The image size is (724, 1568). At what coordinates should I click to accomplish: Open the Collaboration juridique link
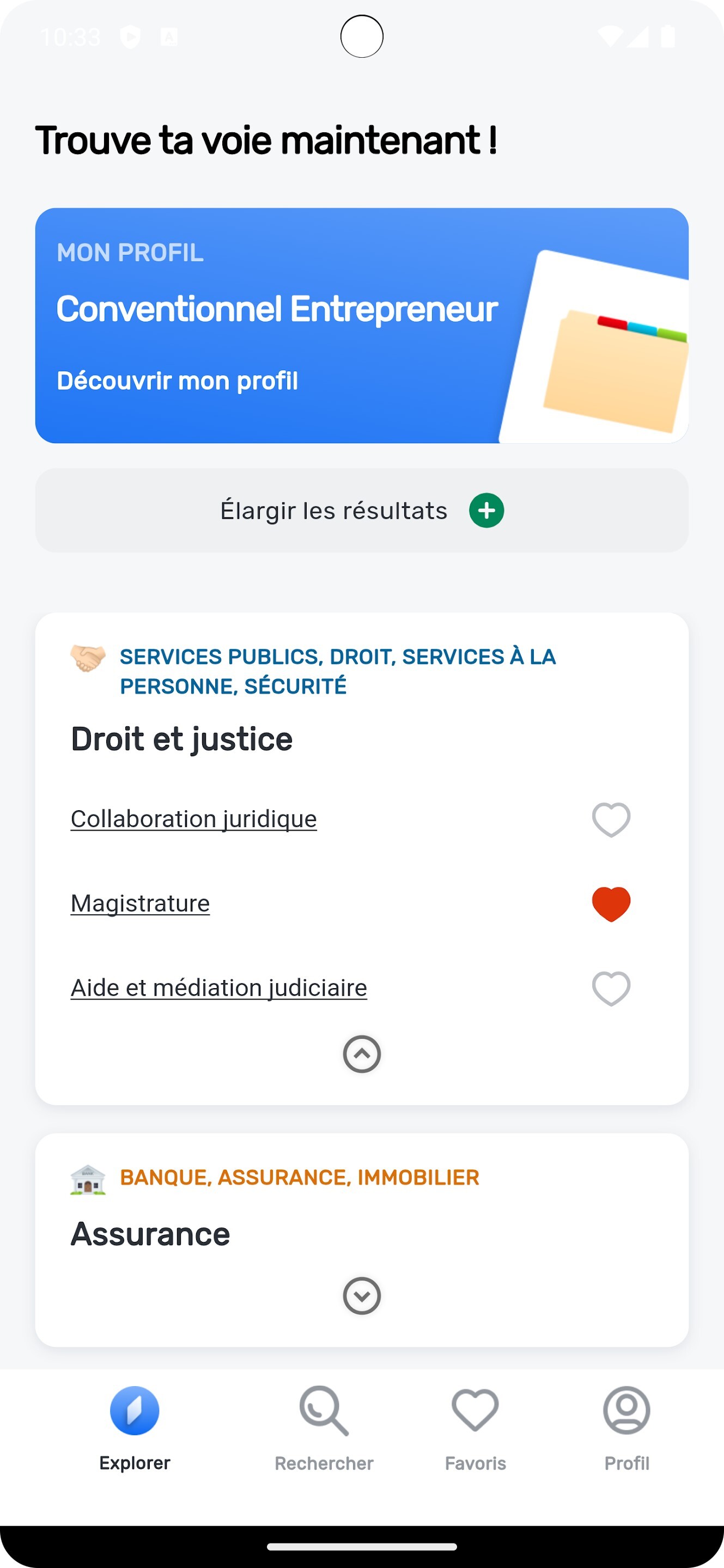[x=193, y=819]
